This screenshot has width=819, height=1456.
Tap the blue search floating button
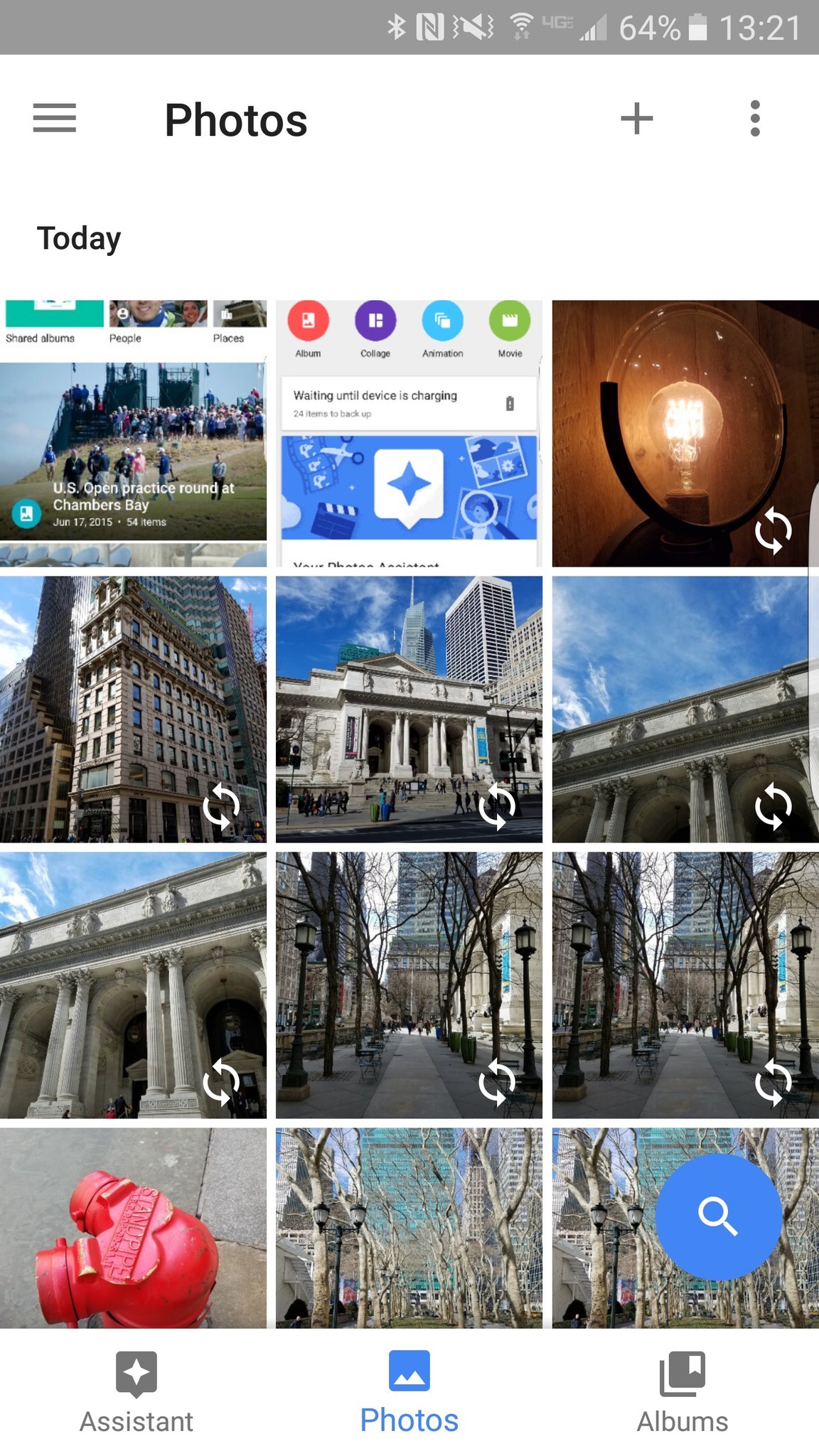pos(718,1216)
